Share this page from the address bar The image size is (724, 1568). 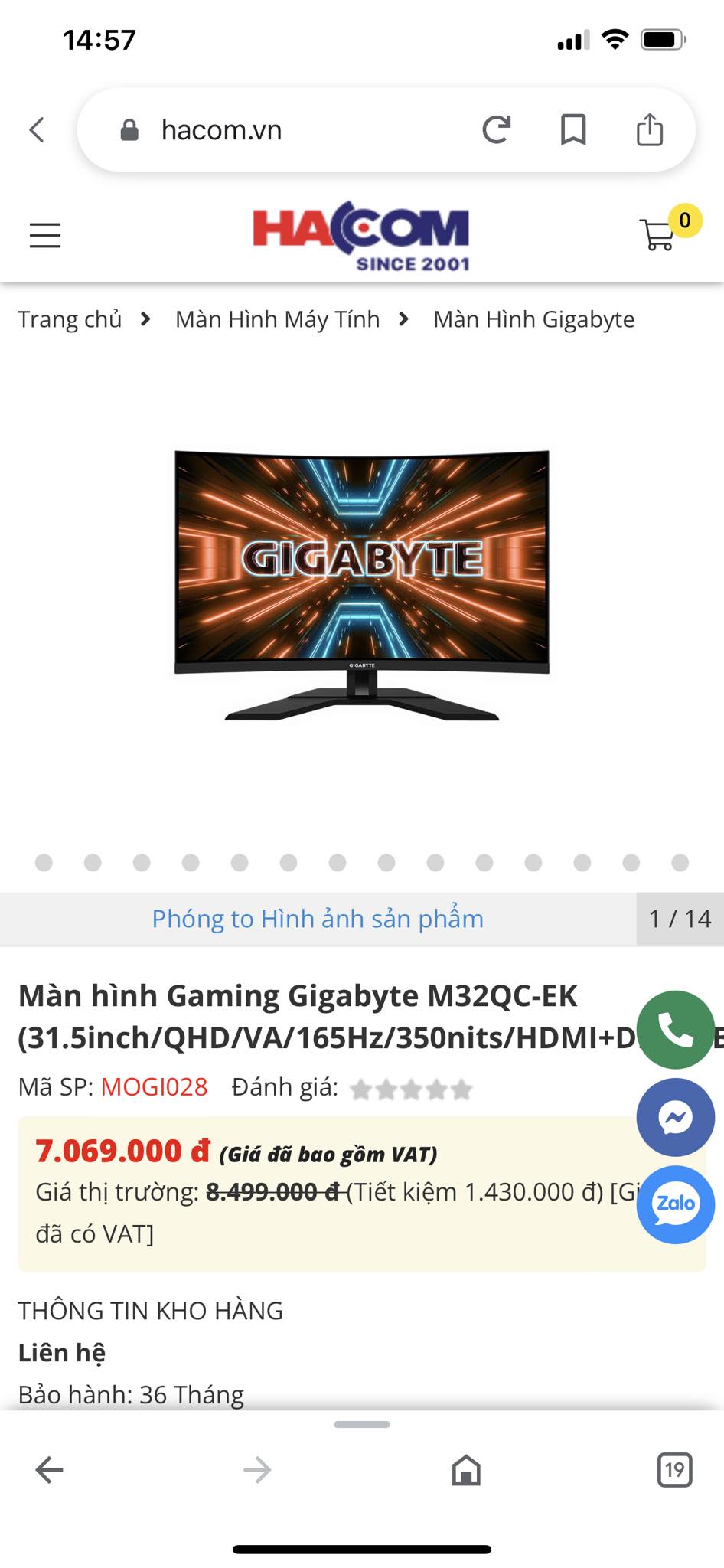tap(650, 130)
